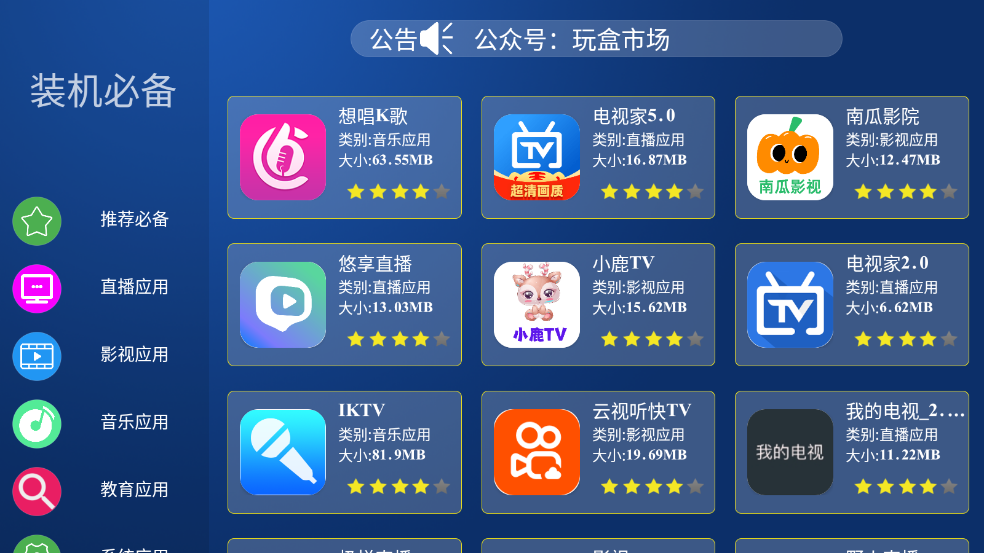Select the 云视听快TV app card
984x553 pixels.
pyautogui.click(x=598, y=452)
